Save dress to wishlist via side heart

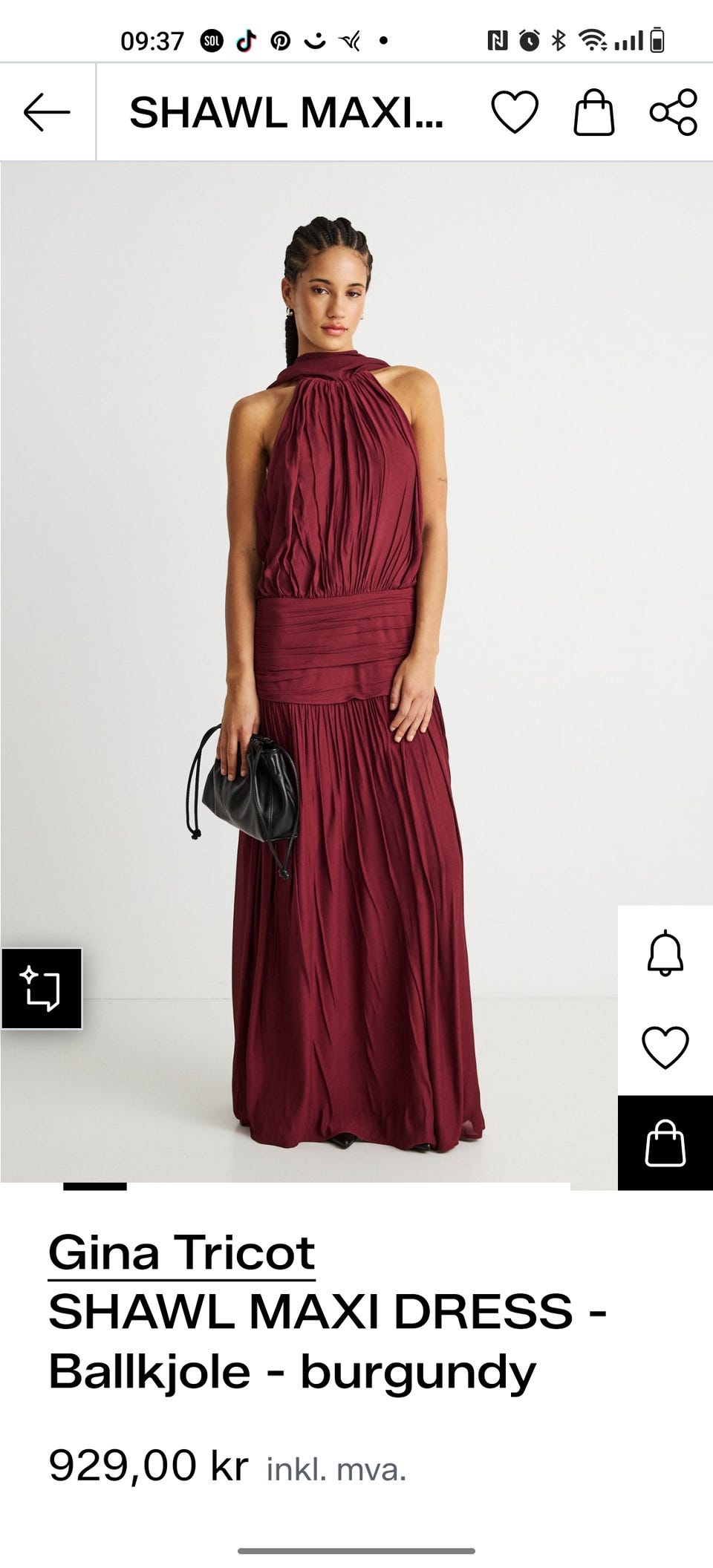(x=665, y=1048)
